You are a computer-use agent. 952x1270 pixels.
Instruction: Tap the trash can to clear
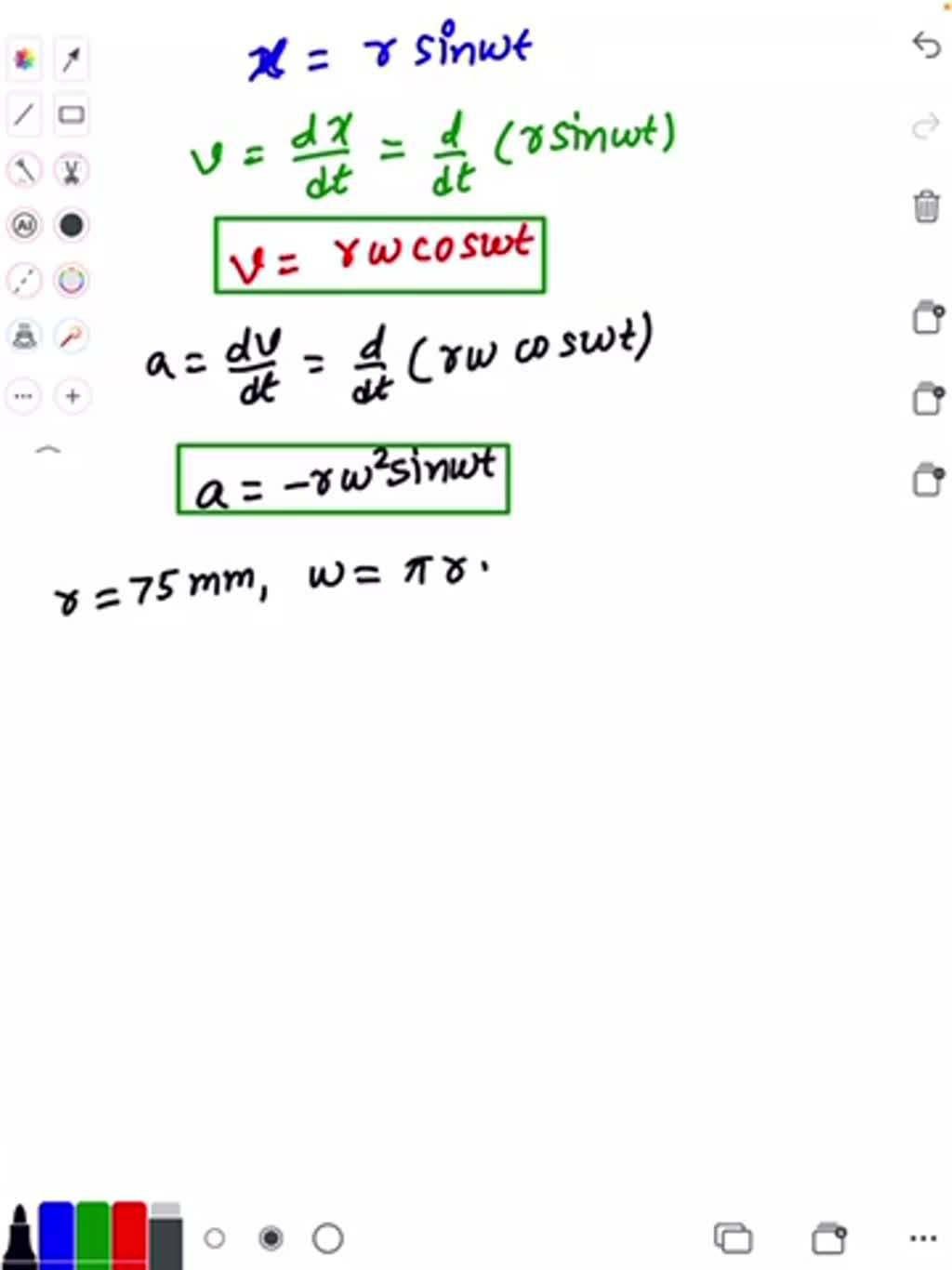pos(926,206)
